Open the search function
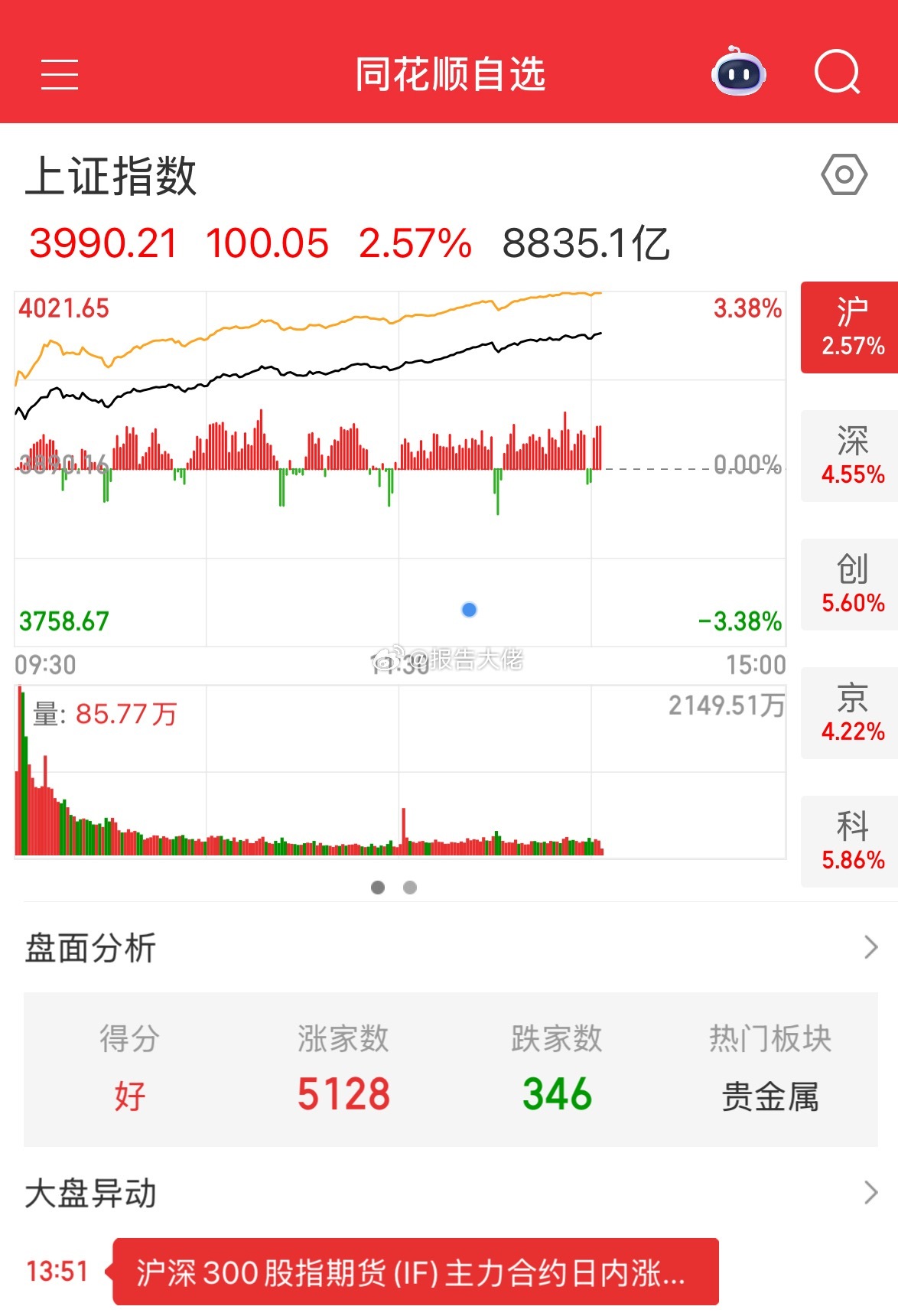898x1316 pixels. [x=837, y=72]
